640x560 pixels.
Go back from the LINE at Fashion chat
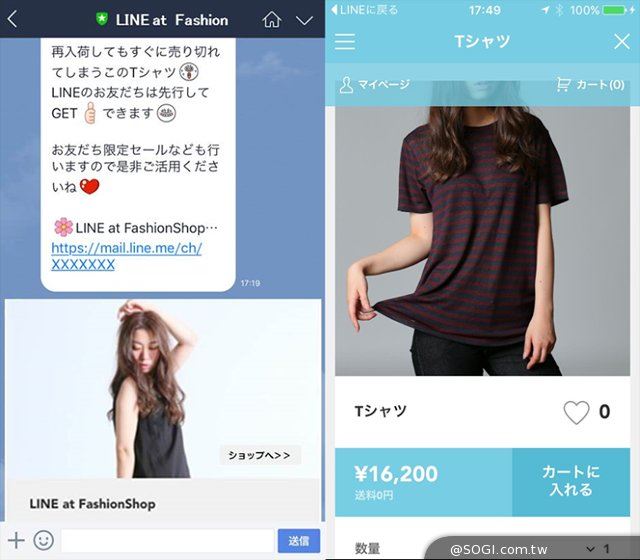pyautogui.click(x=12, y=19)
